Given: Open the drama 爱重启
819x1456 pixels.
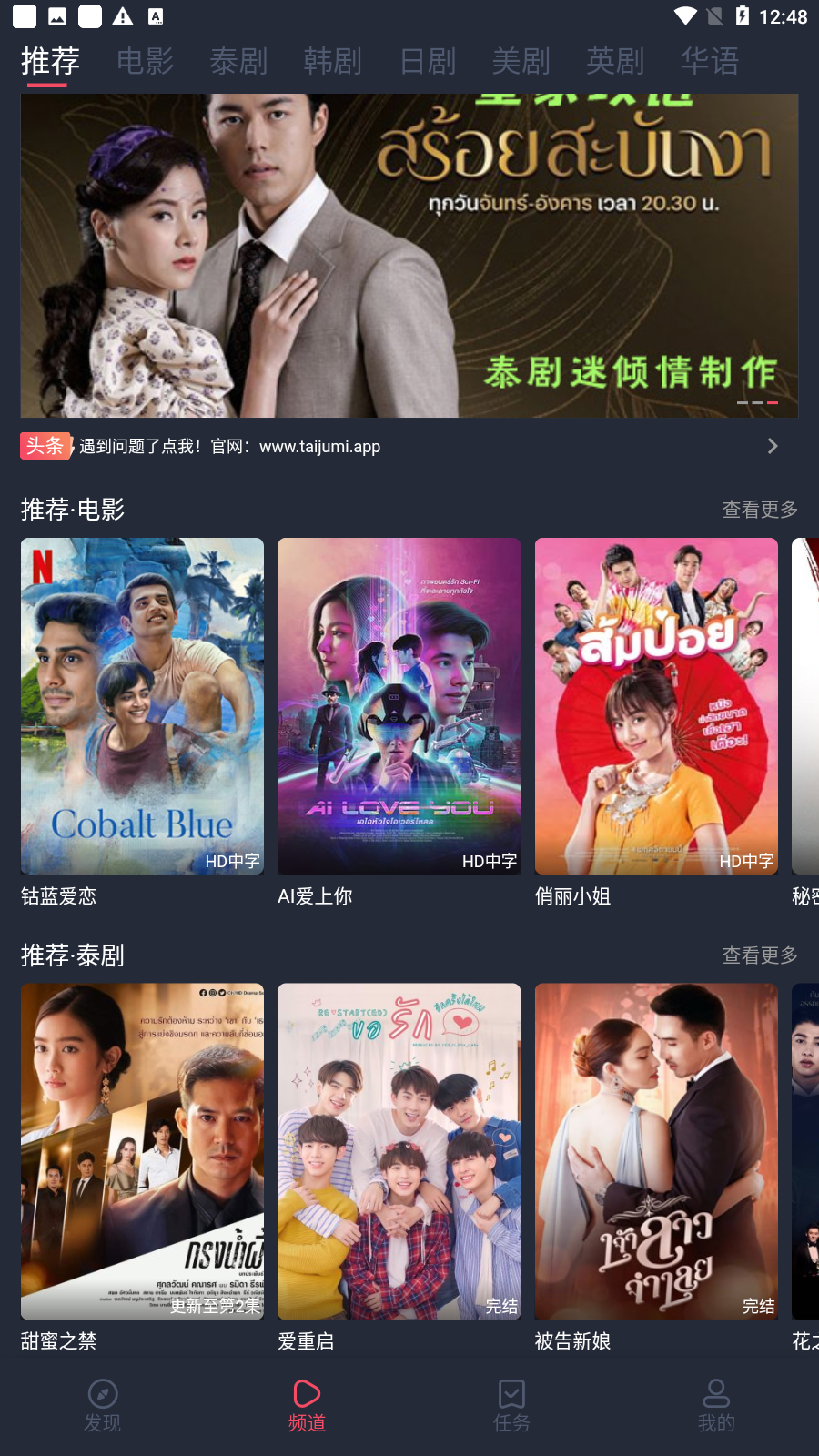Looking at the screenshot, I should 399,1151.
